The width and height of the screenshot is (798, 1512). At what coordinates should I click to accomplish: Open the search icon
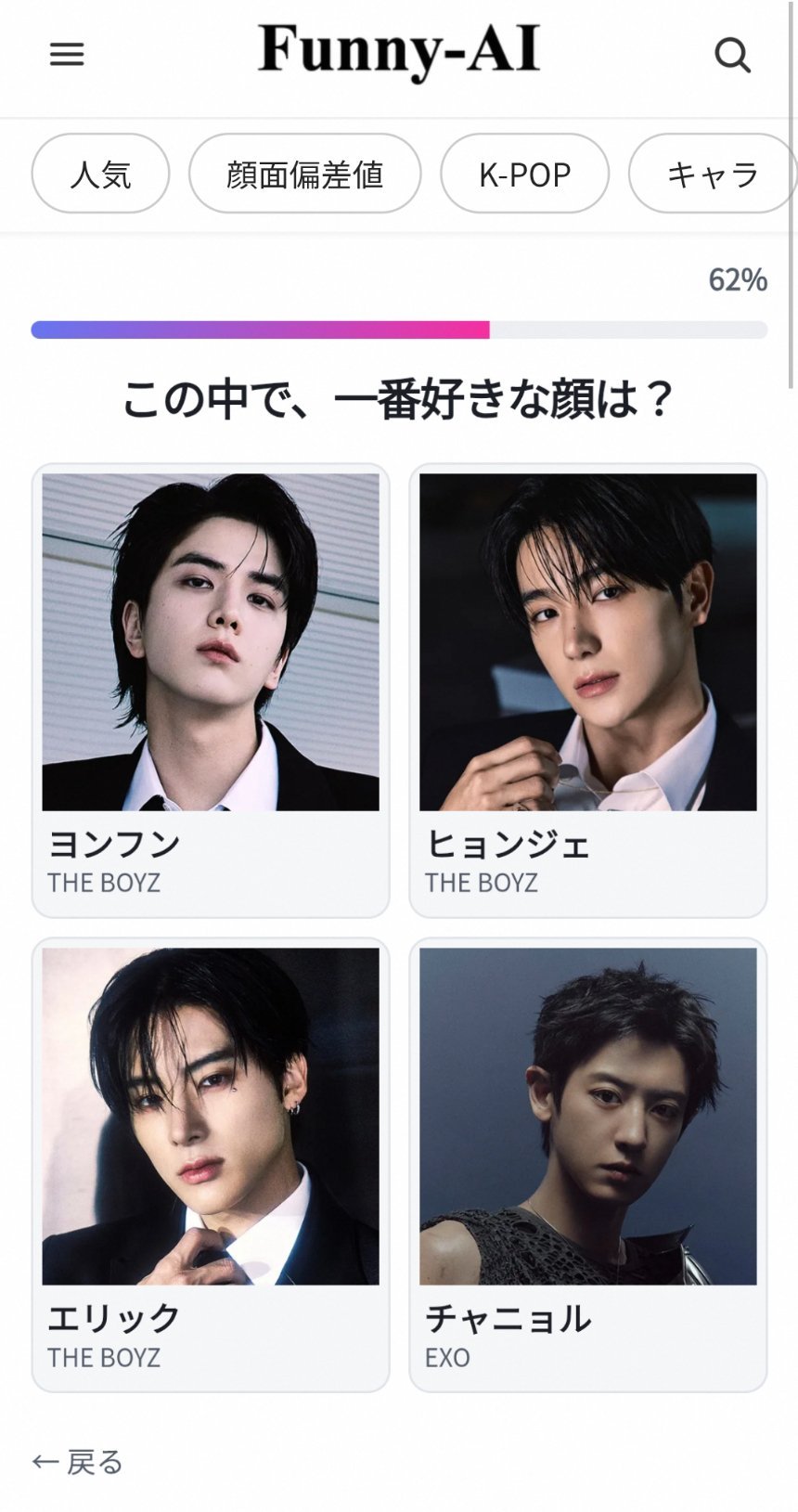(732, 56)
